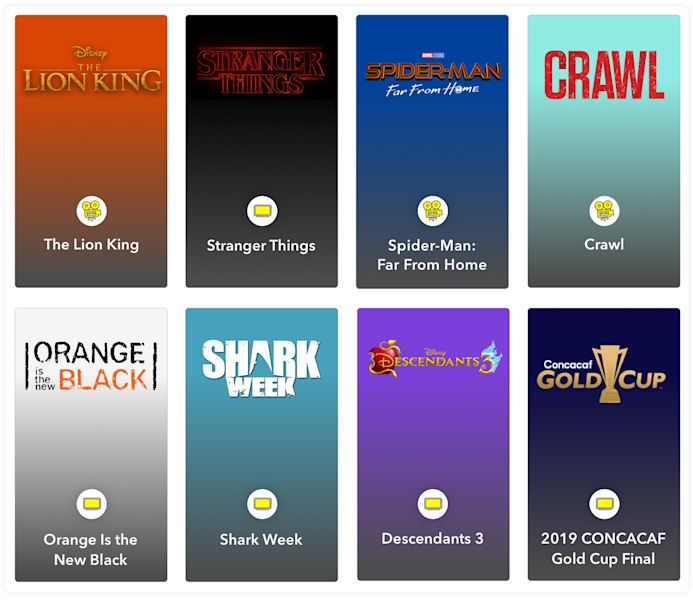
Task: Open the Descendants 3 card
Action: tap(432, 444)
